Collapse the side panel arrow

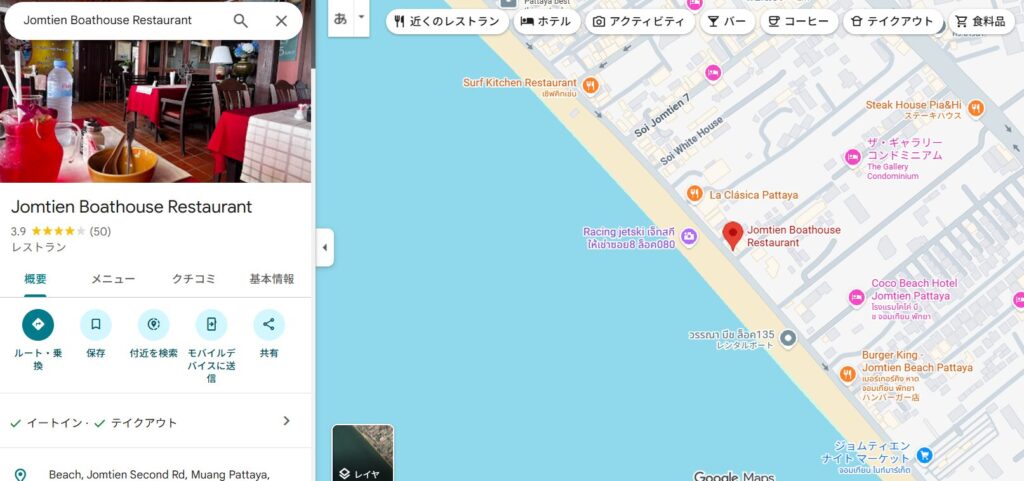(325, 247)
